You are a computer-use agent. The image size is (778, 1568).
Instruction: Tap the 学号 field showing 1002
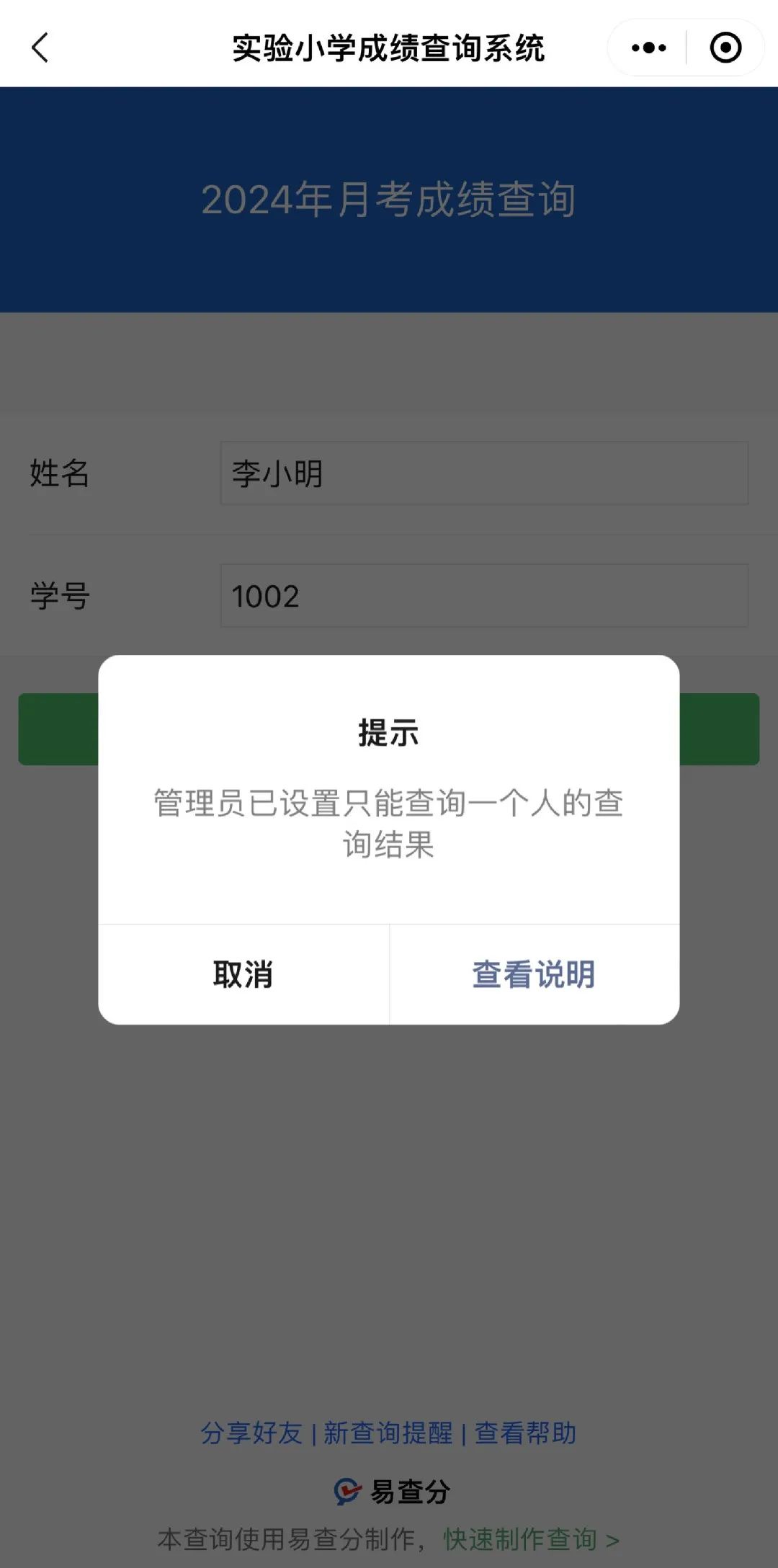(x=483, y=596)
